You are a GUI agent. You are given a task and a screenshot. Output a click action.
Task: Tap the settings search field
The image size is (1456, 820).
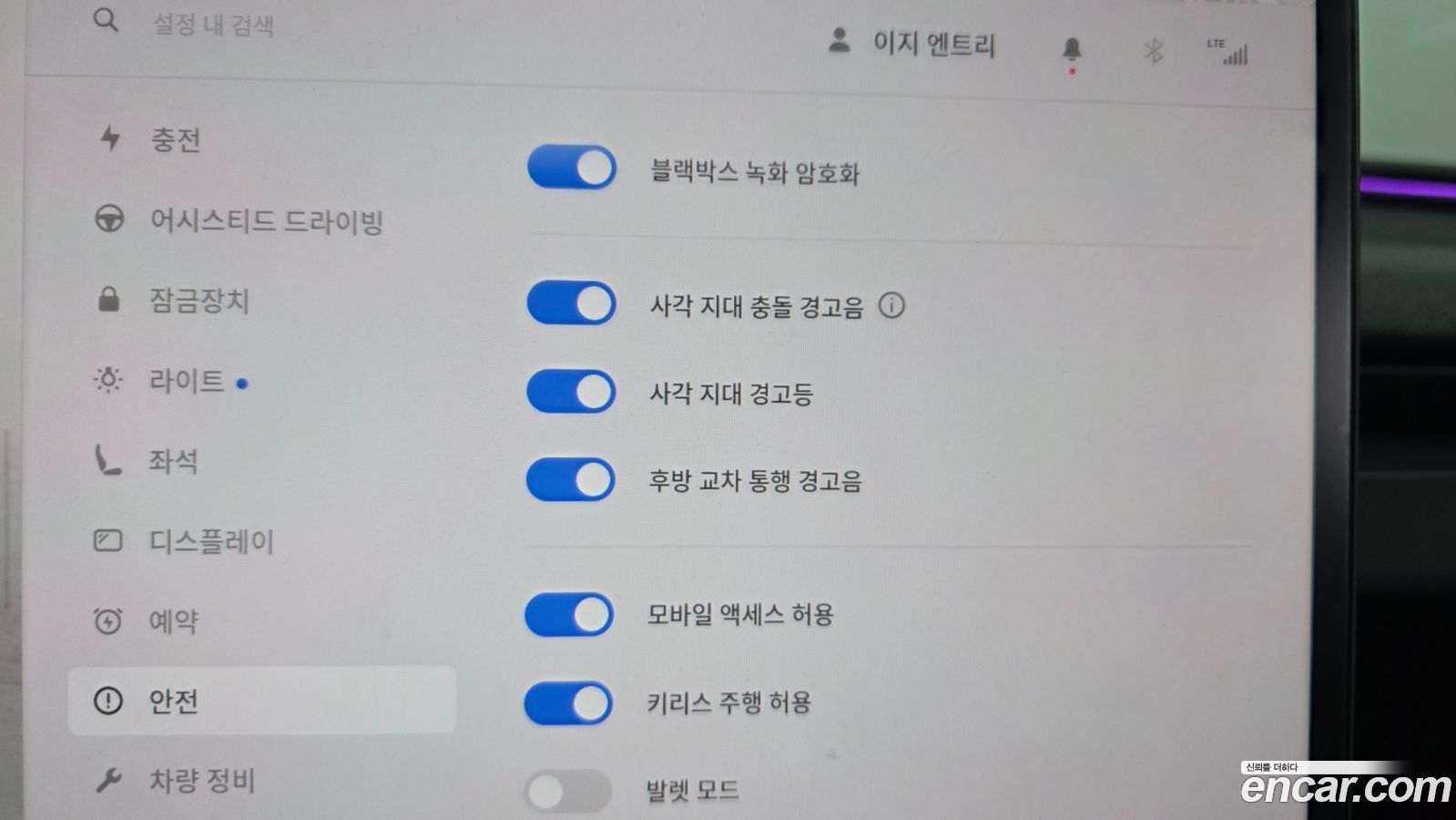(273, 23)
